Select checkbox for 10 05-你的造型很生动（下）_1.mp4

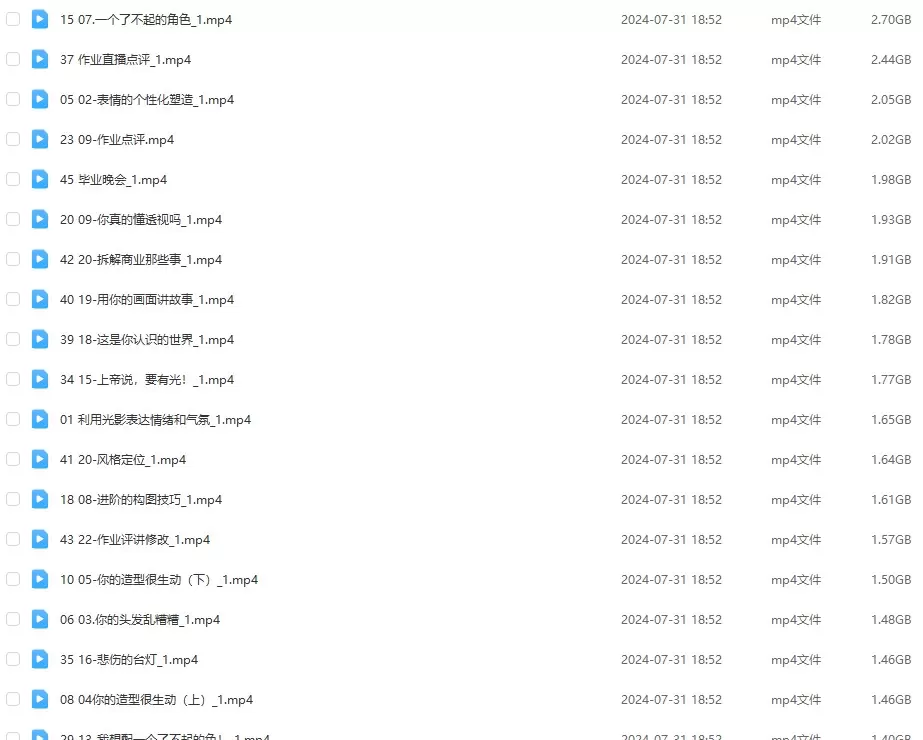13,579
